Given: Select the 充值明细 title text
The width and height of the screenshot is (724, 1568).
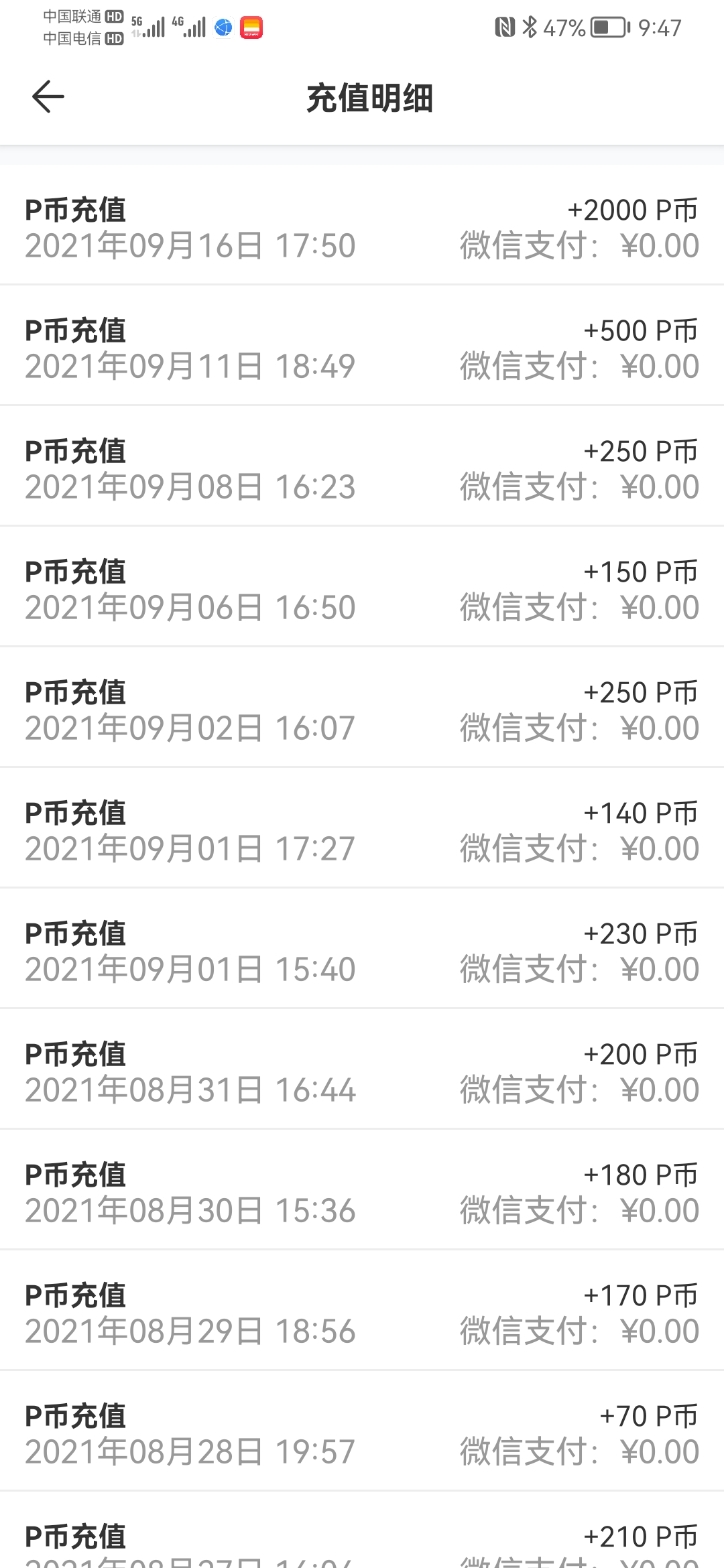Looking at the screenshot, I should (x=368, y=98).
